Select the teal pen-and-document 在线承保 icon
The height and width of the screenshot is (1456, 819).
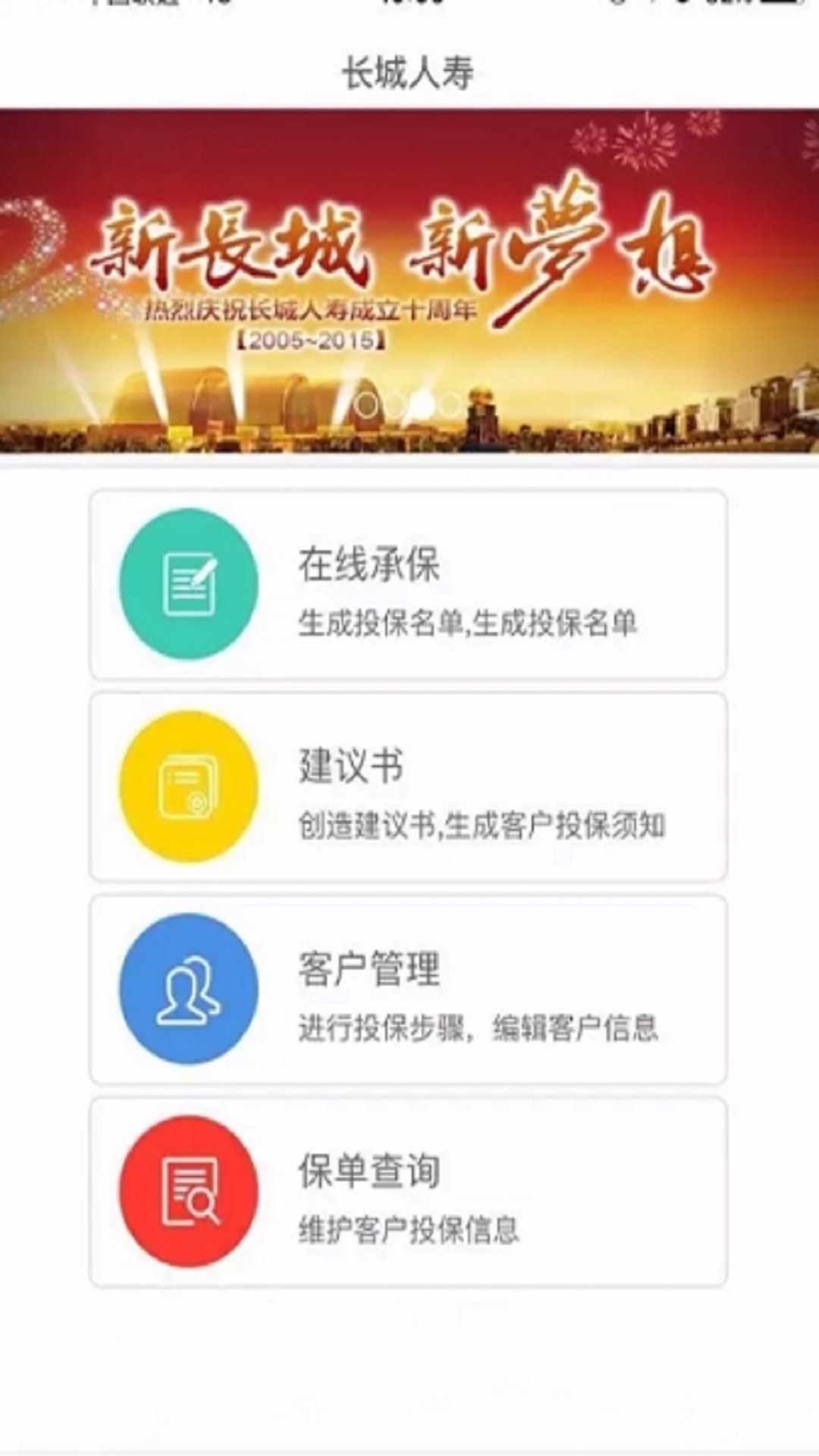tap(188, 584)
